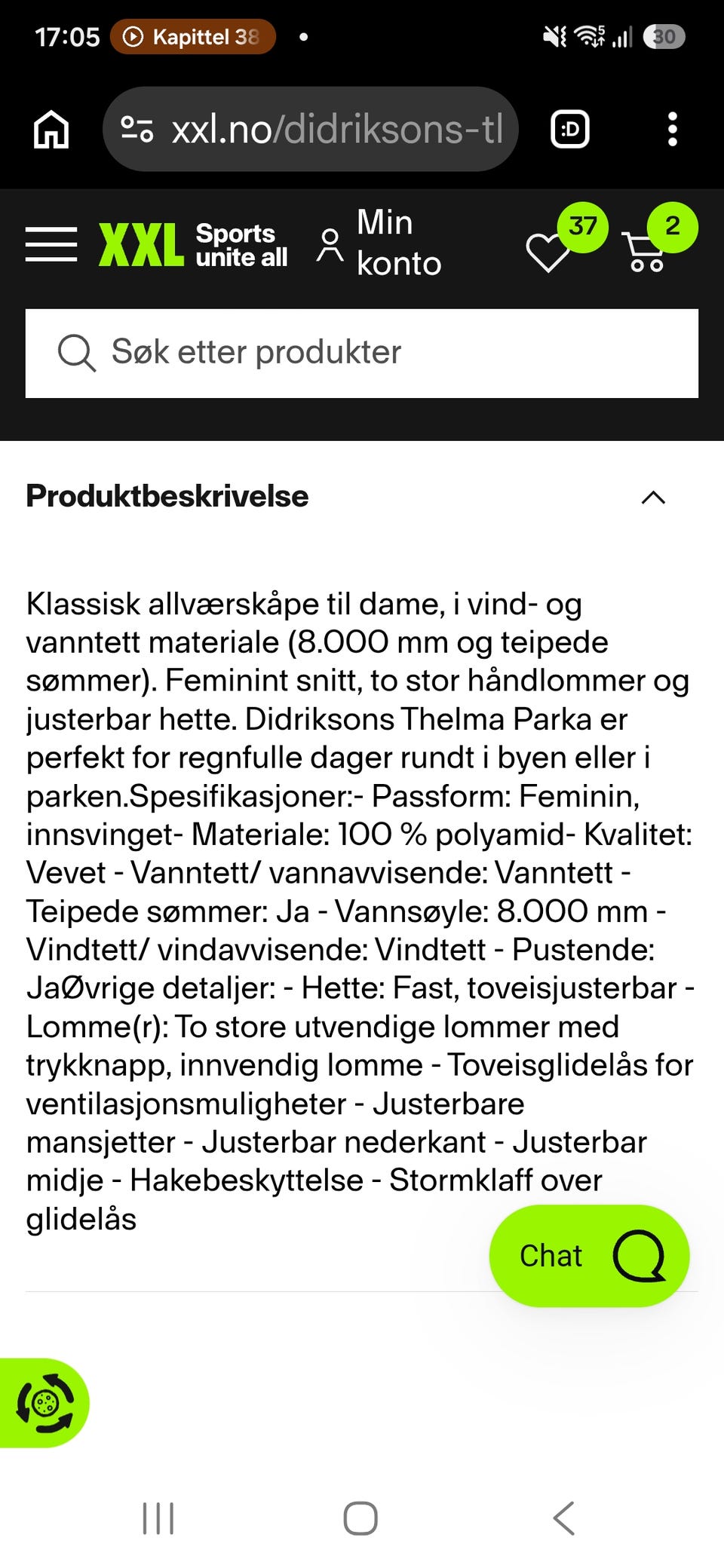Go back with the system back button
The height and width of the screenshot is (1568, 724).
(x=564, y=1518)
